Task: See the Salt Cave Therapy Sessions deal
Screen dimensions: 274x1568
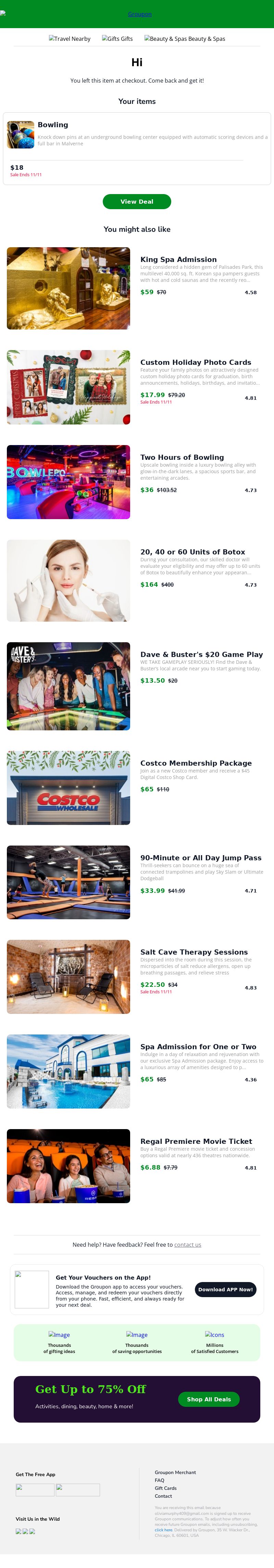Action: point(194,952)
